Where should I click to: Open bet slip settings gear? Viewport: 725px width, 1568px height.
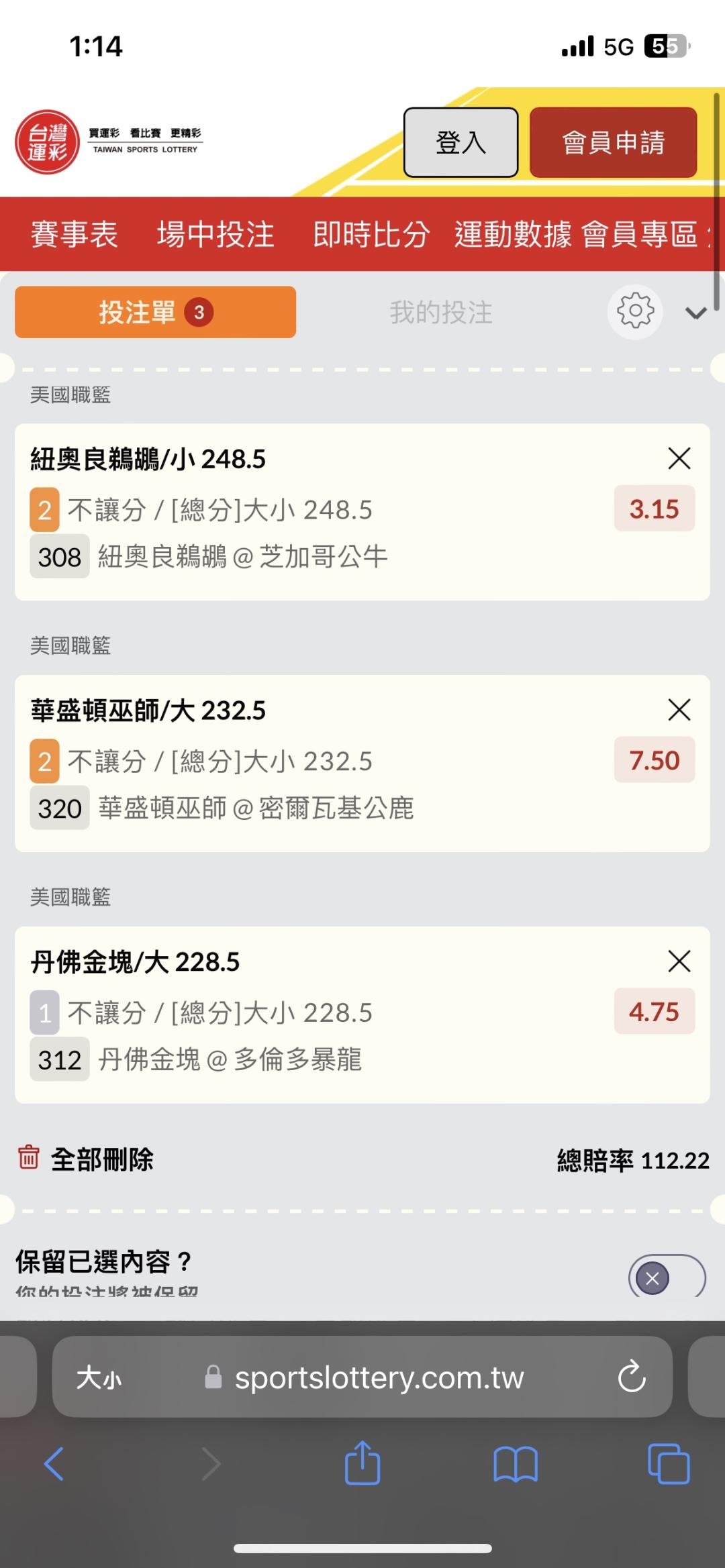[x=635, y=312]
